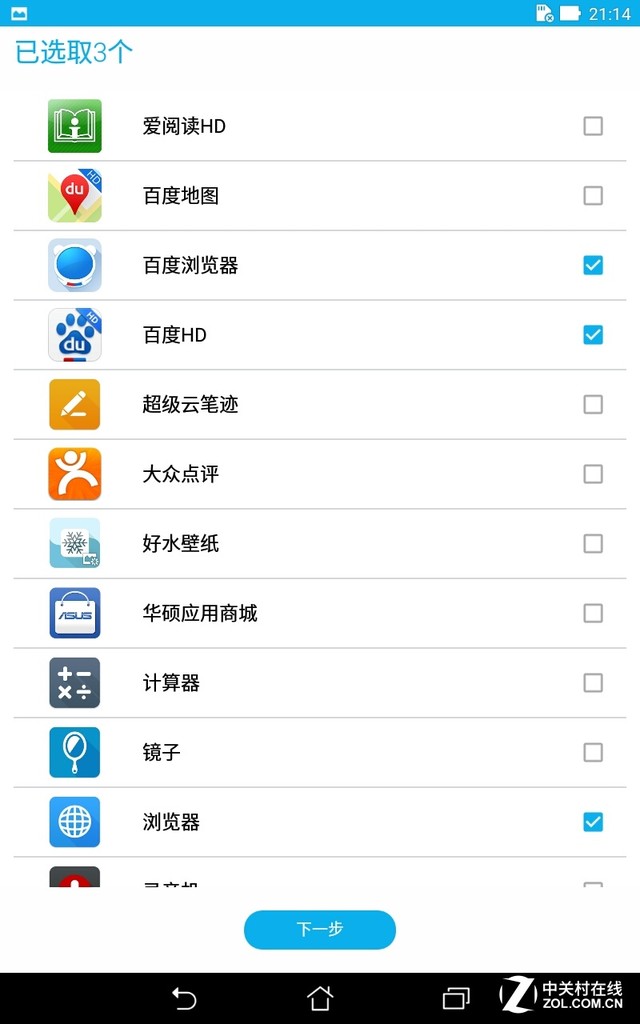Image resolution: width=640 pixels, height=1024 pixels.
Task: Deselect the 百度HD checkbox
Action: coord(592,335)
